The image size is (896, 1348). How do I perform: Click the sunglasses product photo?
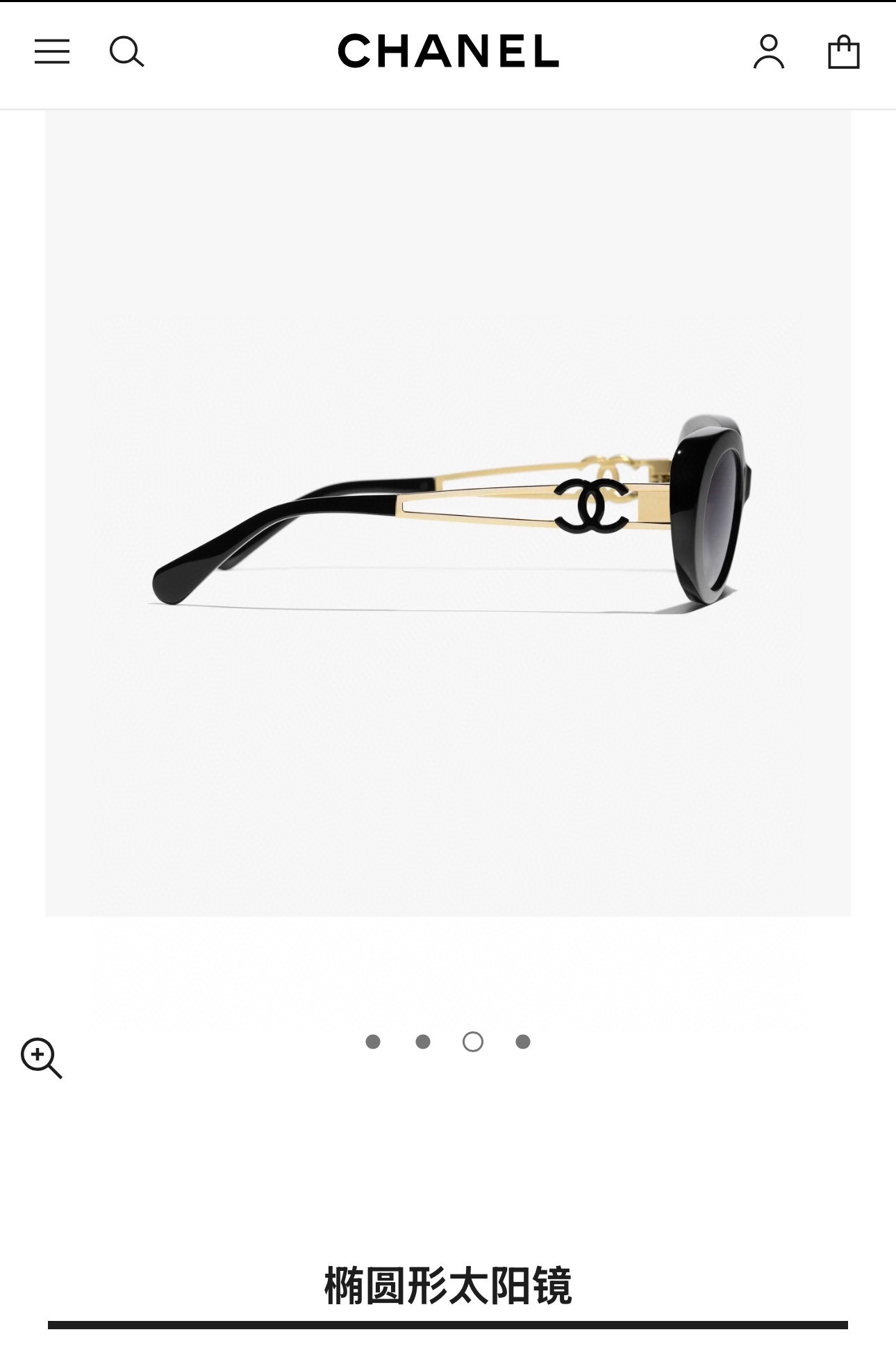[448, 521]
